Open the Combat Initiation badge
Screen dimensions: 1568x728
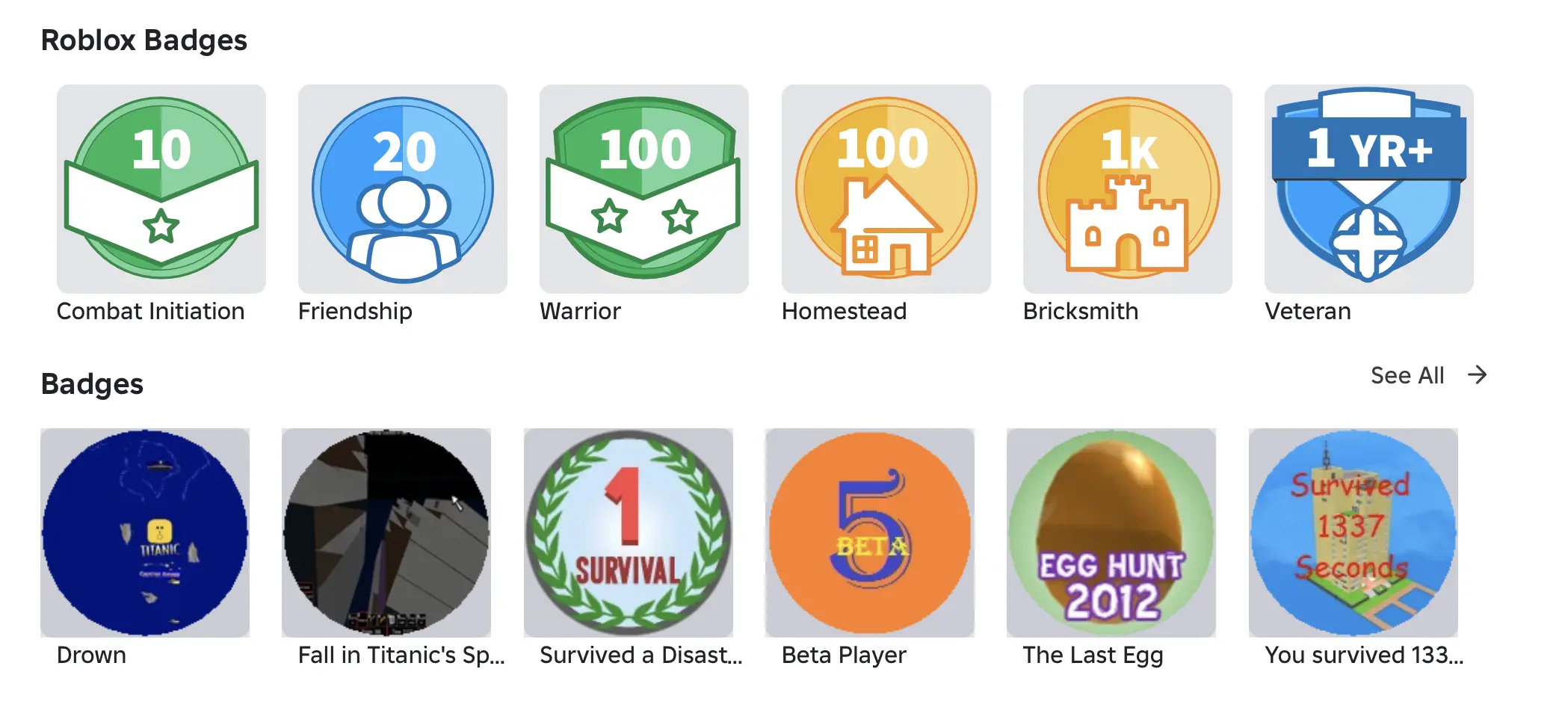(161, 188)
